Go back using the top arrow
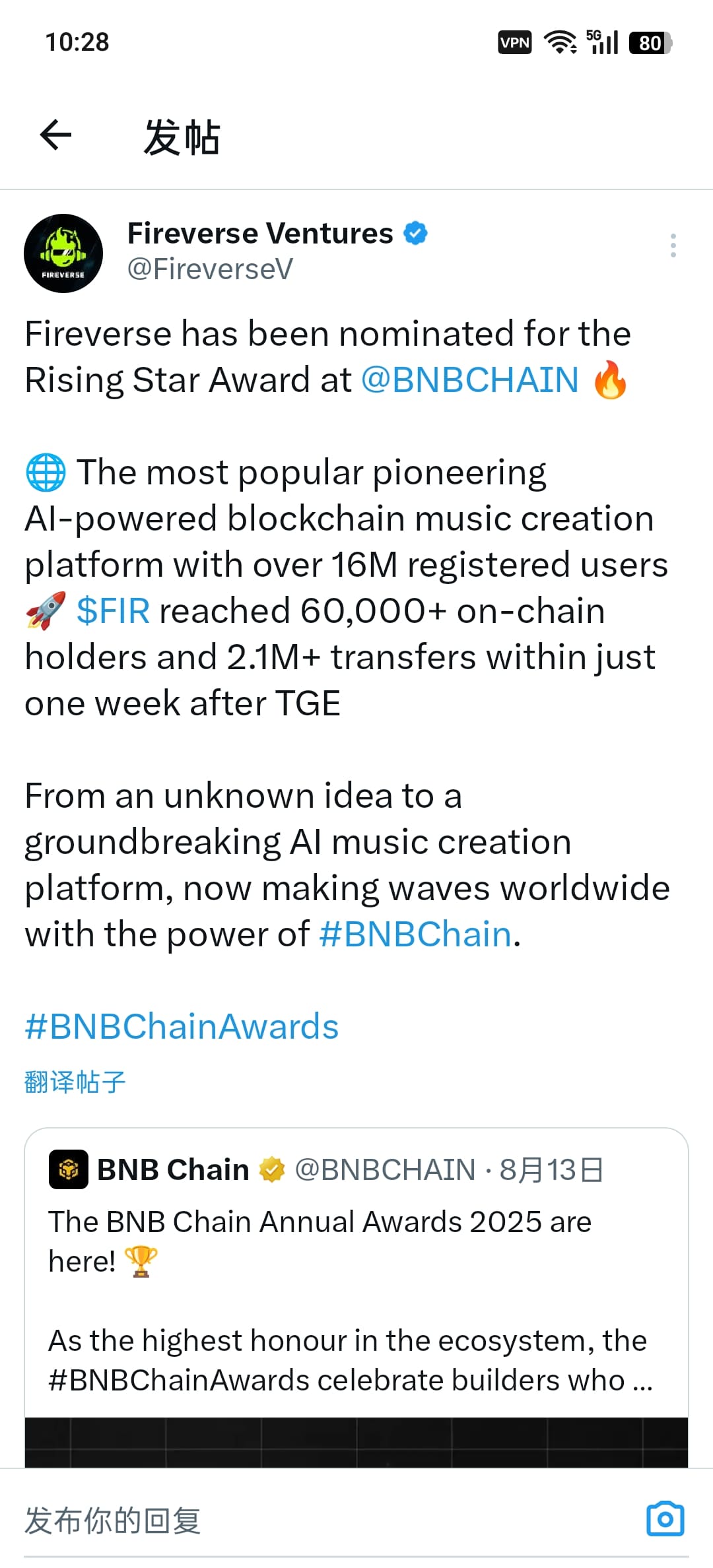Screen dimensions: 713x1568 pos(56,135)
